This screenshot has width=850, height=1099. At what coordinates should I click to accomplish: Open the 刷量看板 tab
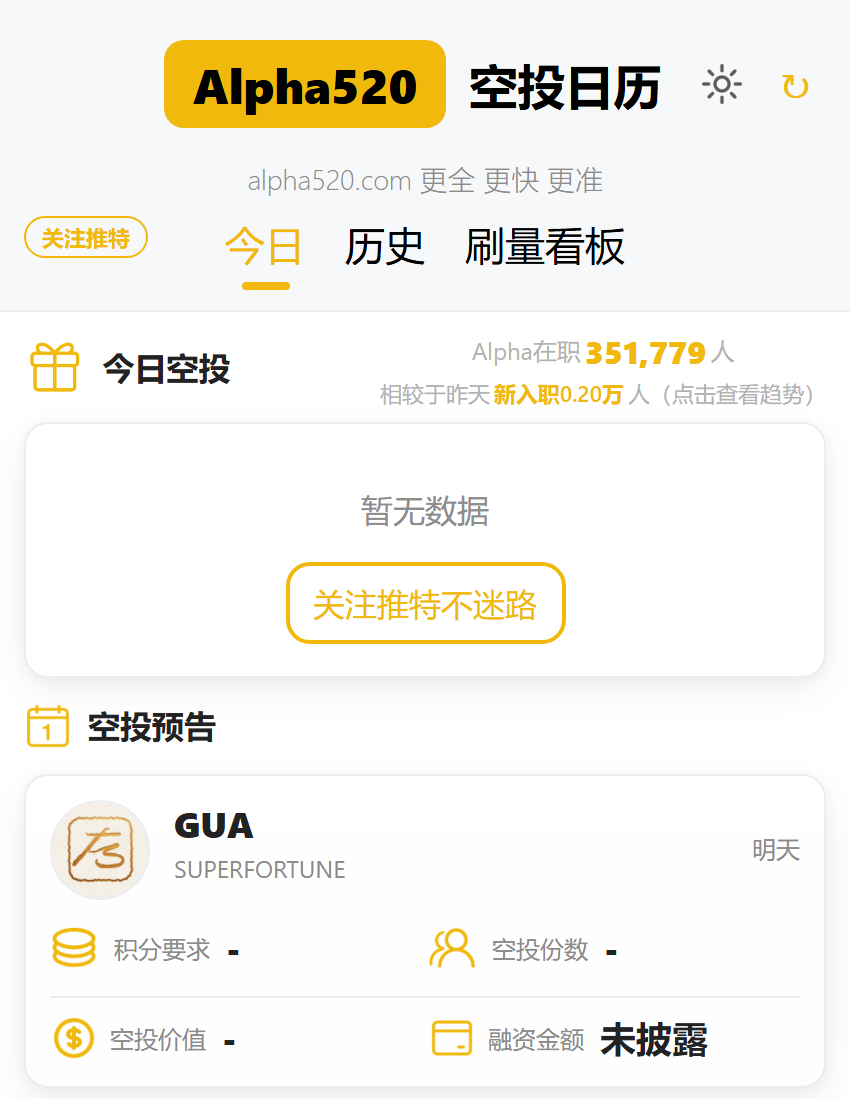pyautogui.click(x=544, y=247)
